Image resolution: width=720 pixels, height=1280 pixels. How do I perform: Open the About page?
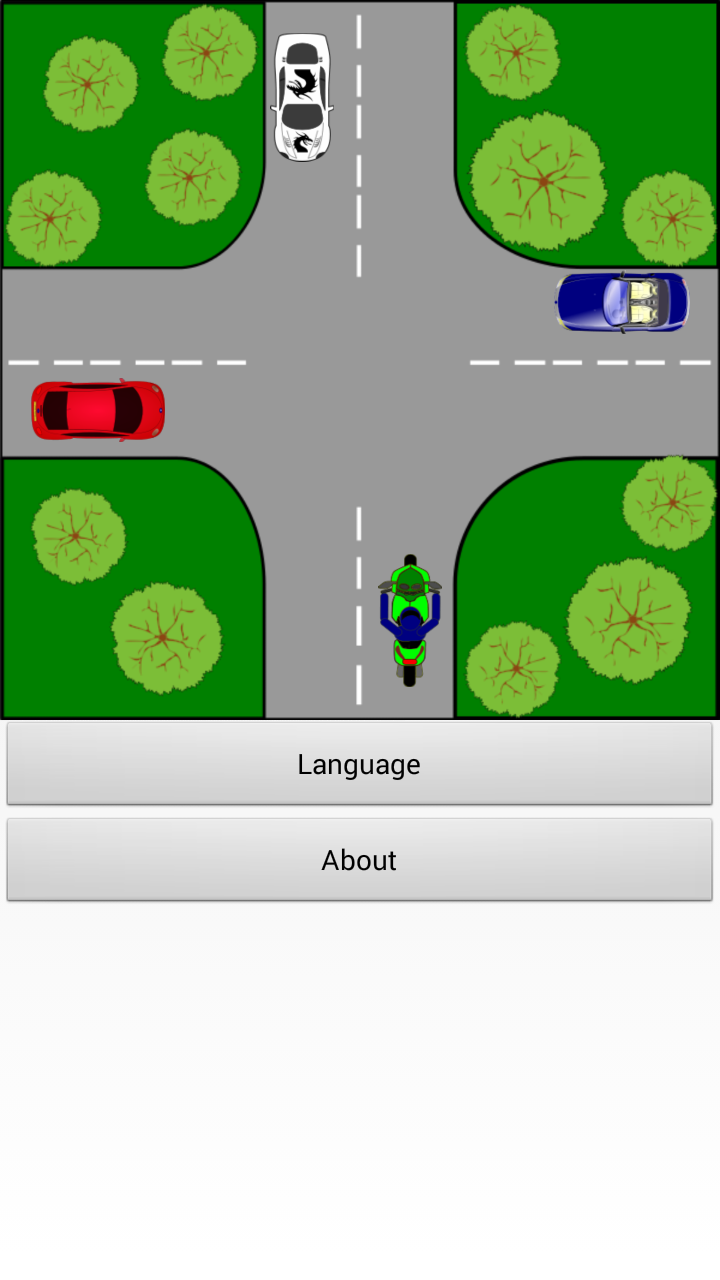pyautogui.click(x=359, y=860)
